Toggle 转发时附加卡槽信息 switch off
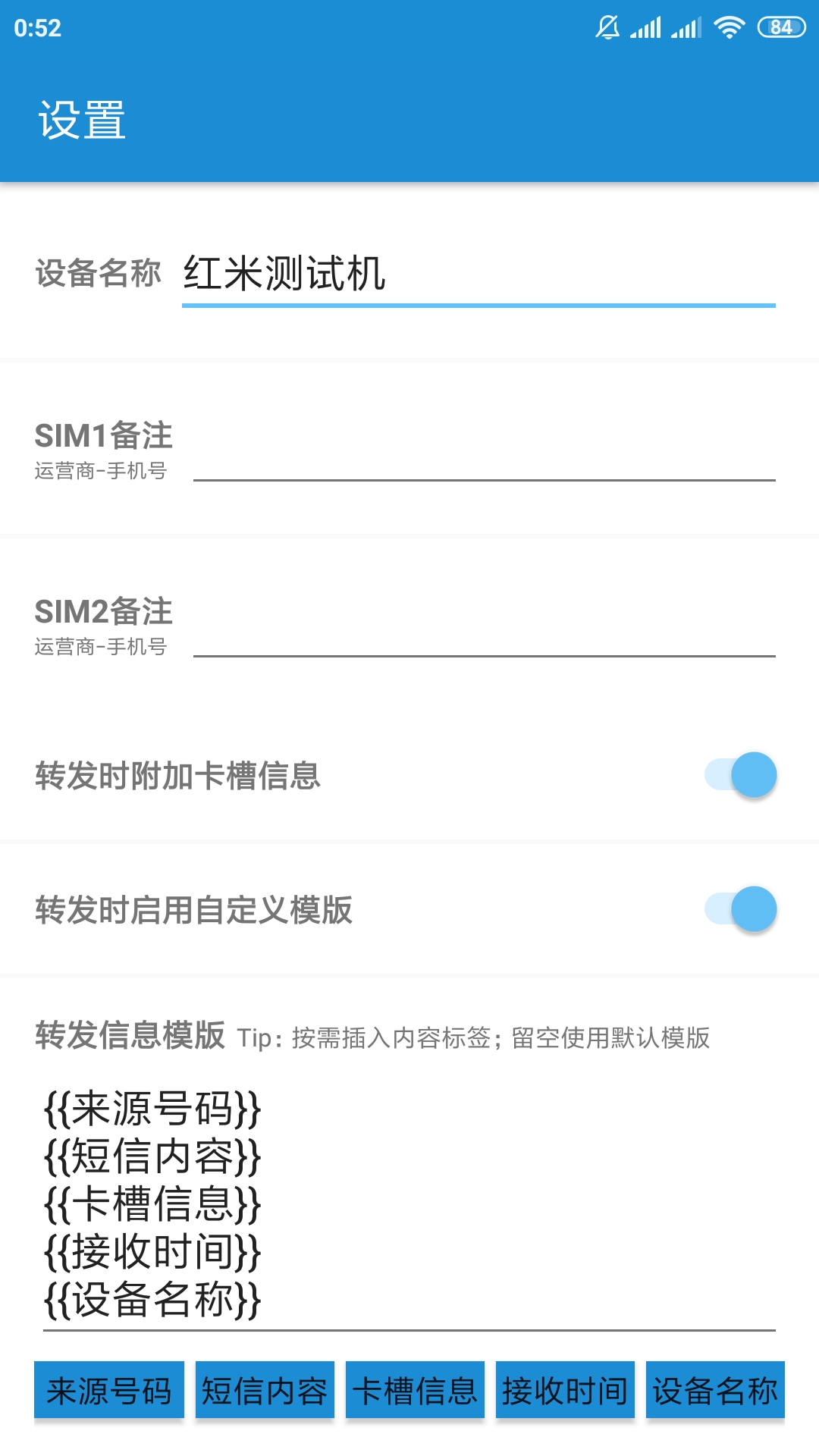Screen dimensions: 819x1456 pyautogui.click(x=740, y=775)
